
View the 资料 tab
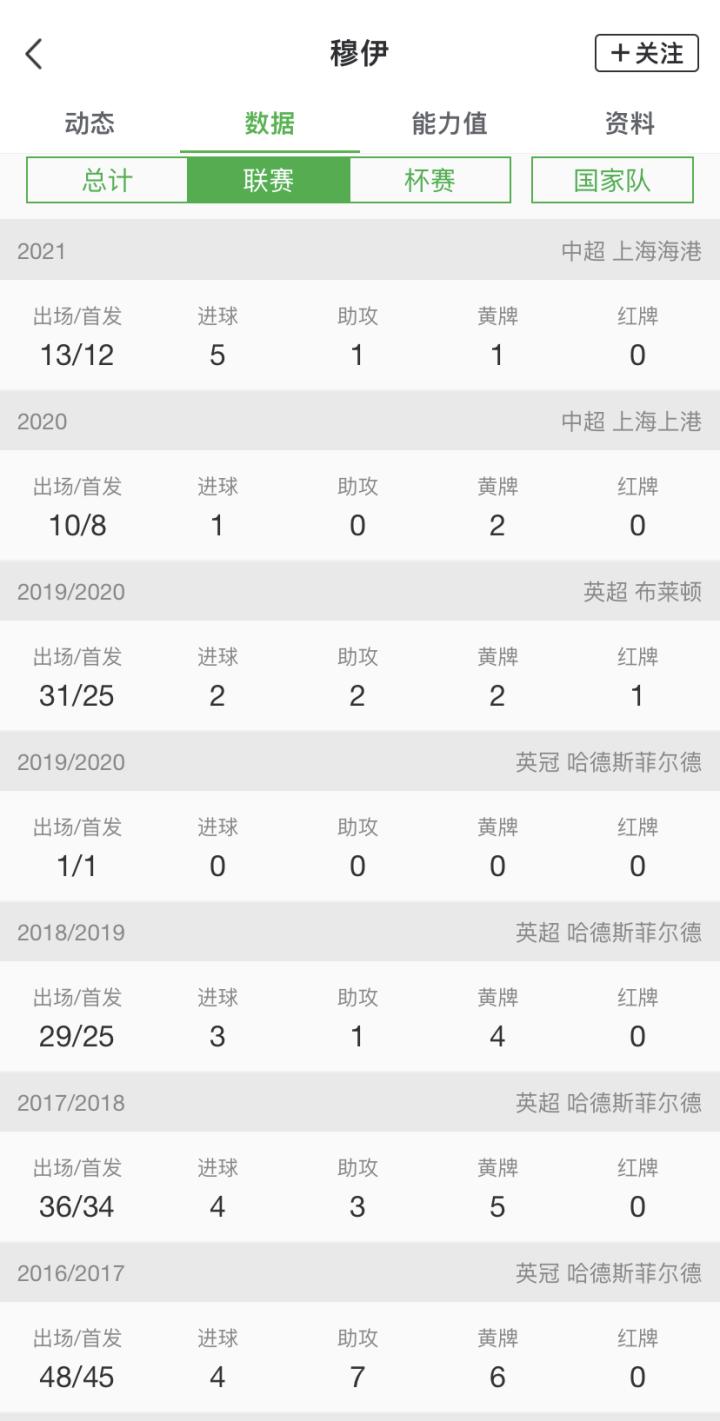(x=629, y=124)
